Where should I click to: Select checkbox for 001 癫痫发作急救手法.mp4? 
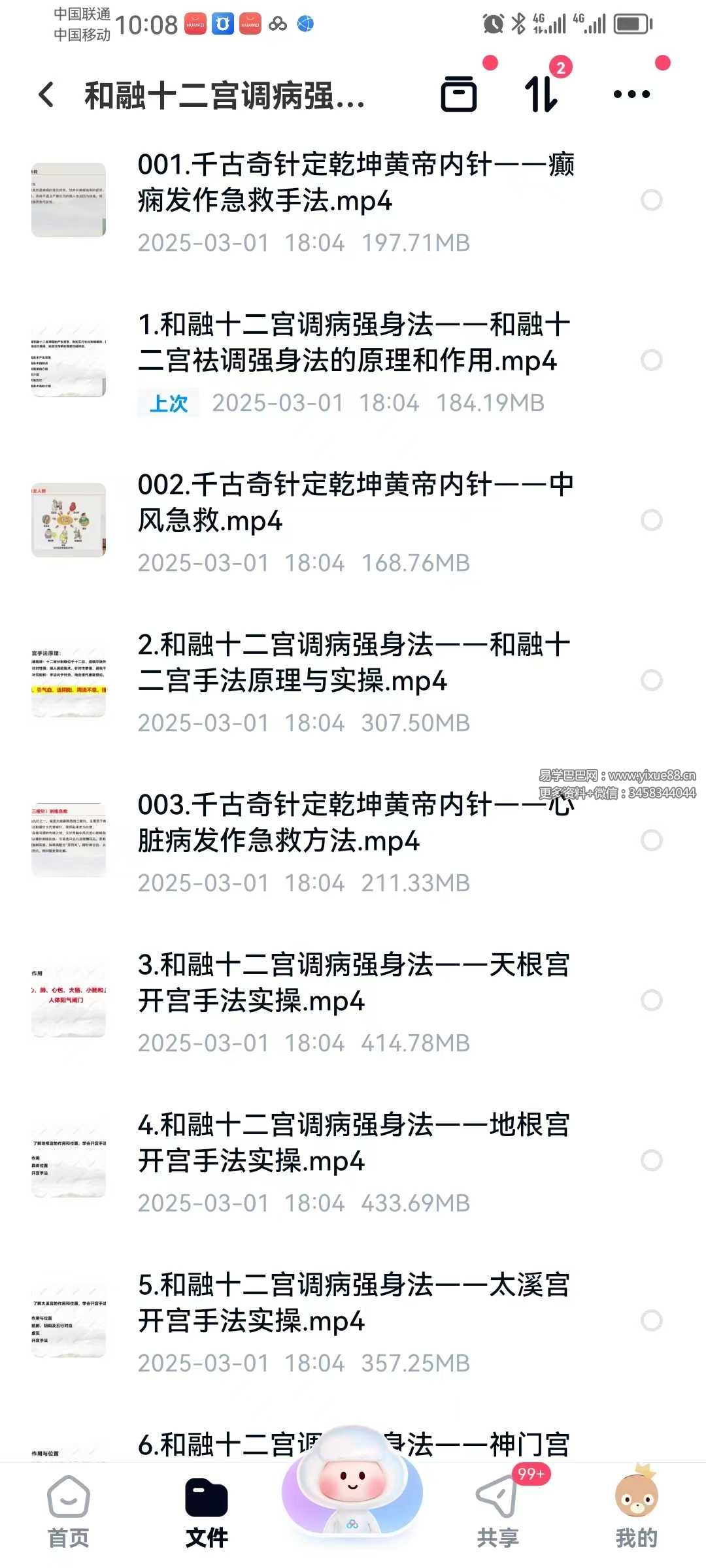(651, 200)
